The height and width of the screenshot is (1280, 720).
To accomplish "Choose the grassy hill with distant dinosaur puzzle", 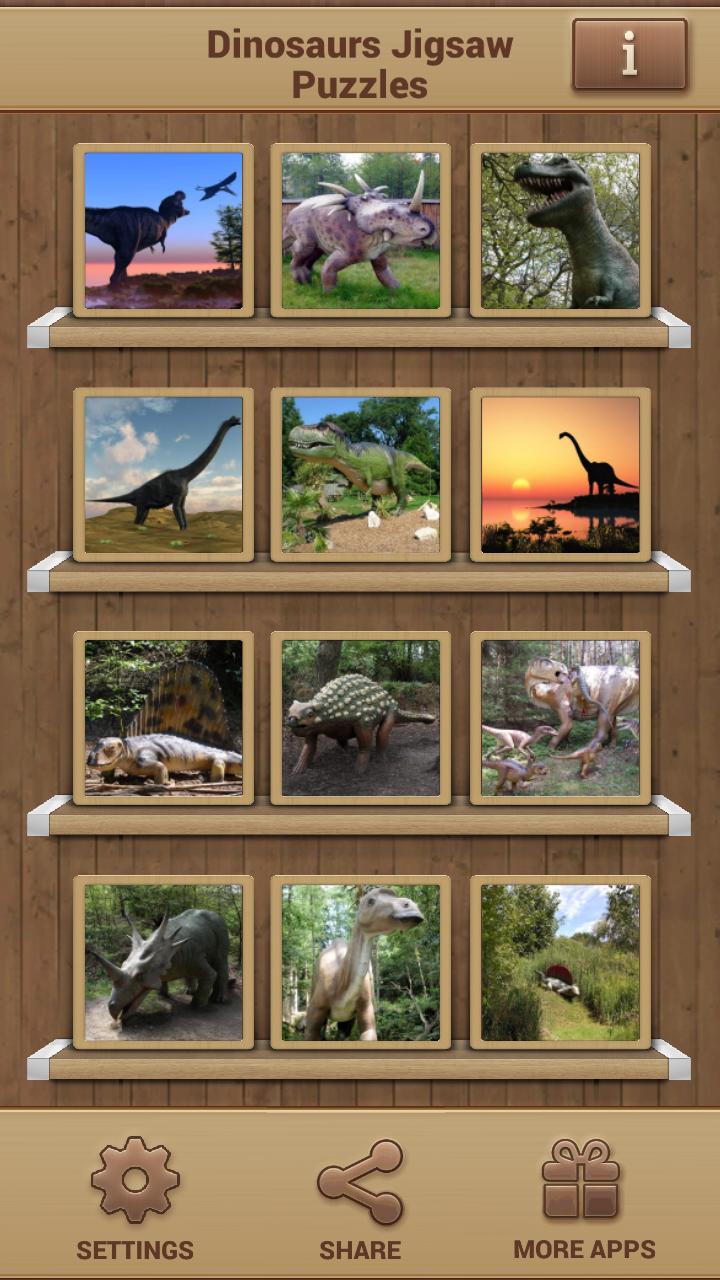I will 560,962.
